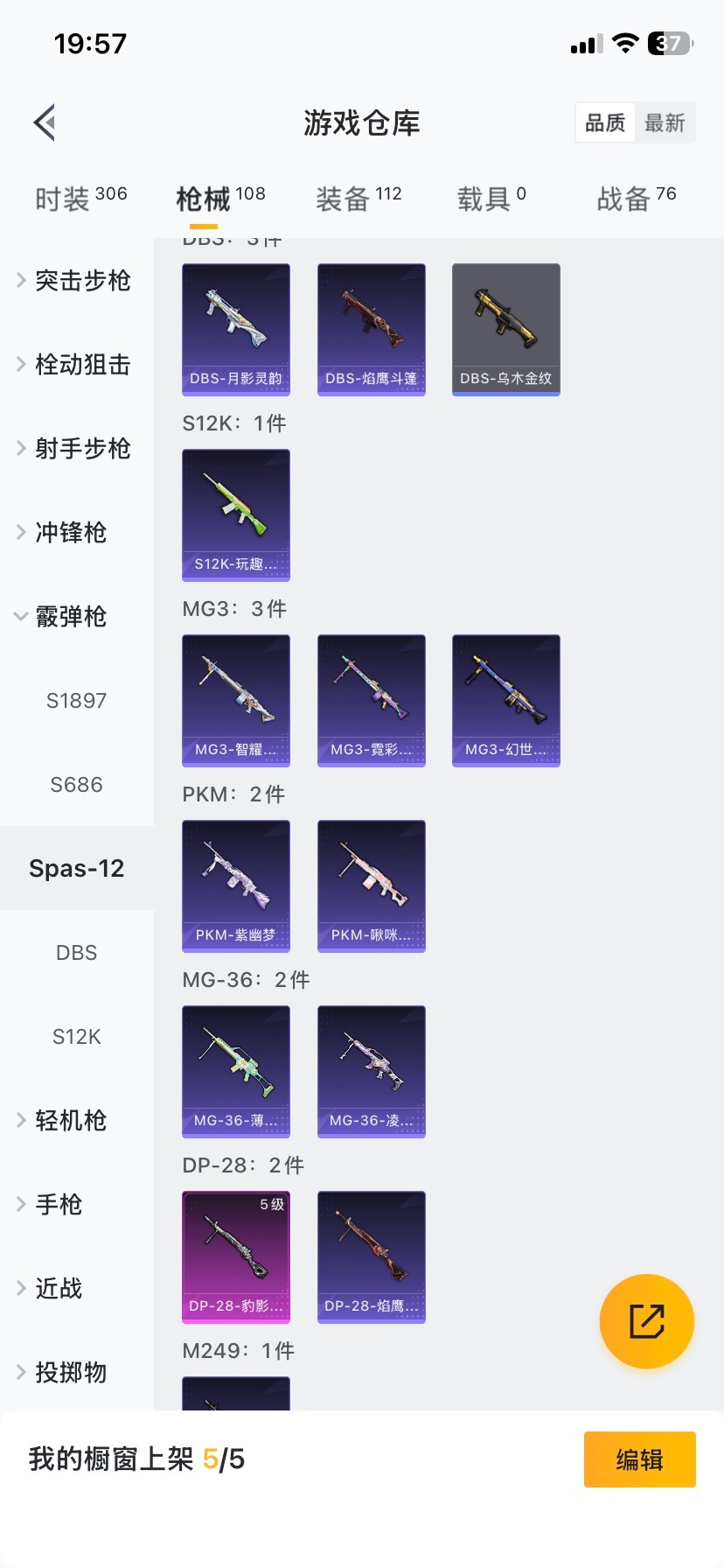
Task: Switch sorting to 品质
Action: 604,122
